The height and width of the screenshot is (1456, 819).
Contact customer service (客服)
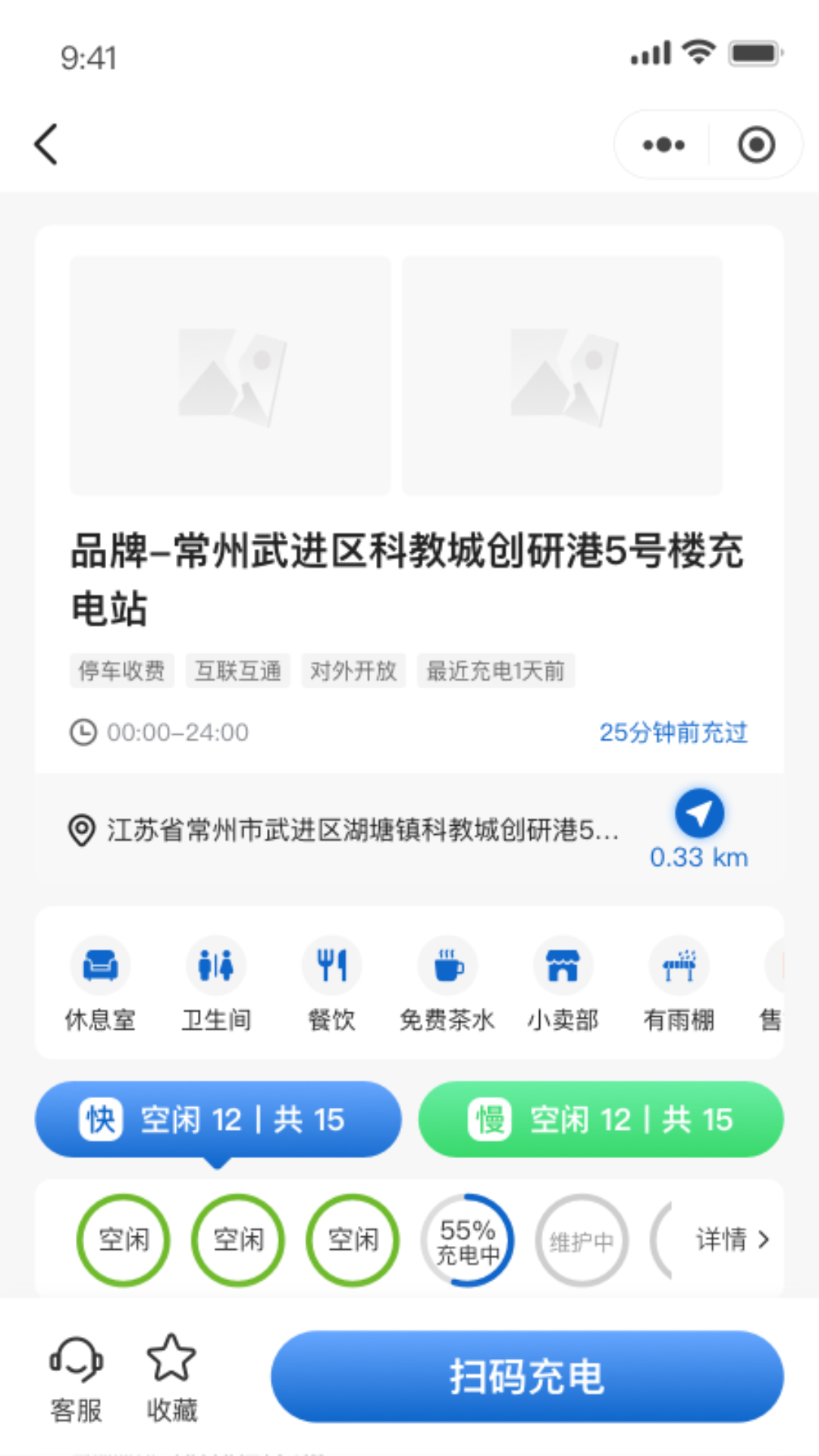(76, 1379)
